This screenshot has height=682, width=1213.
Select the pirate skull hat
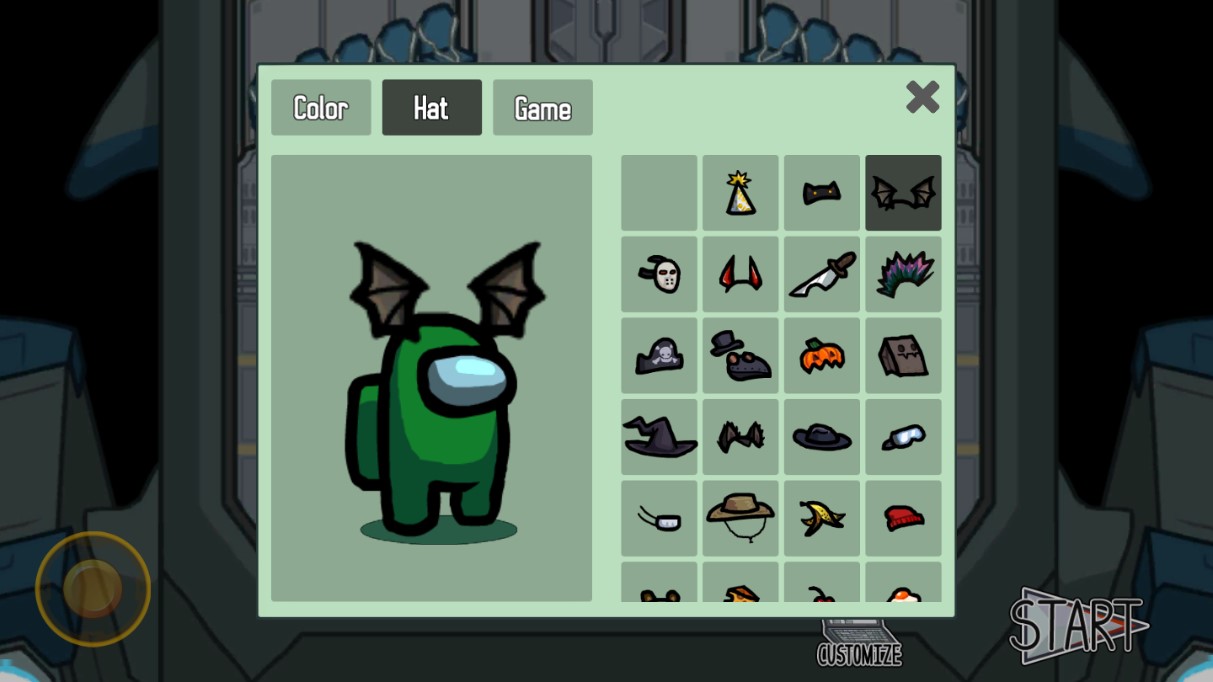point(659,356)
